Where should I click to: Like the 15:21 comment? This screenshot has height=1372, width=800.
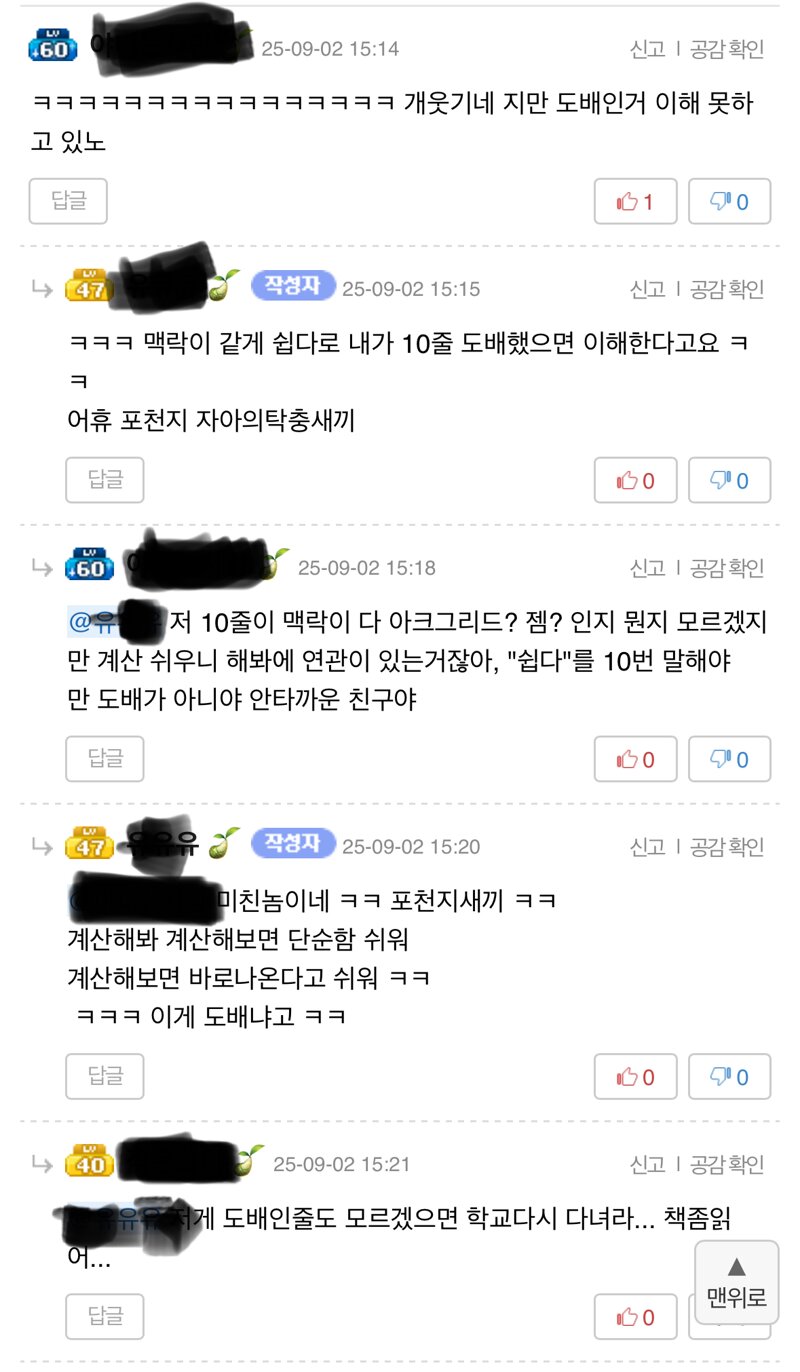click(x=635, y=1316)
